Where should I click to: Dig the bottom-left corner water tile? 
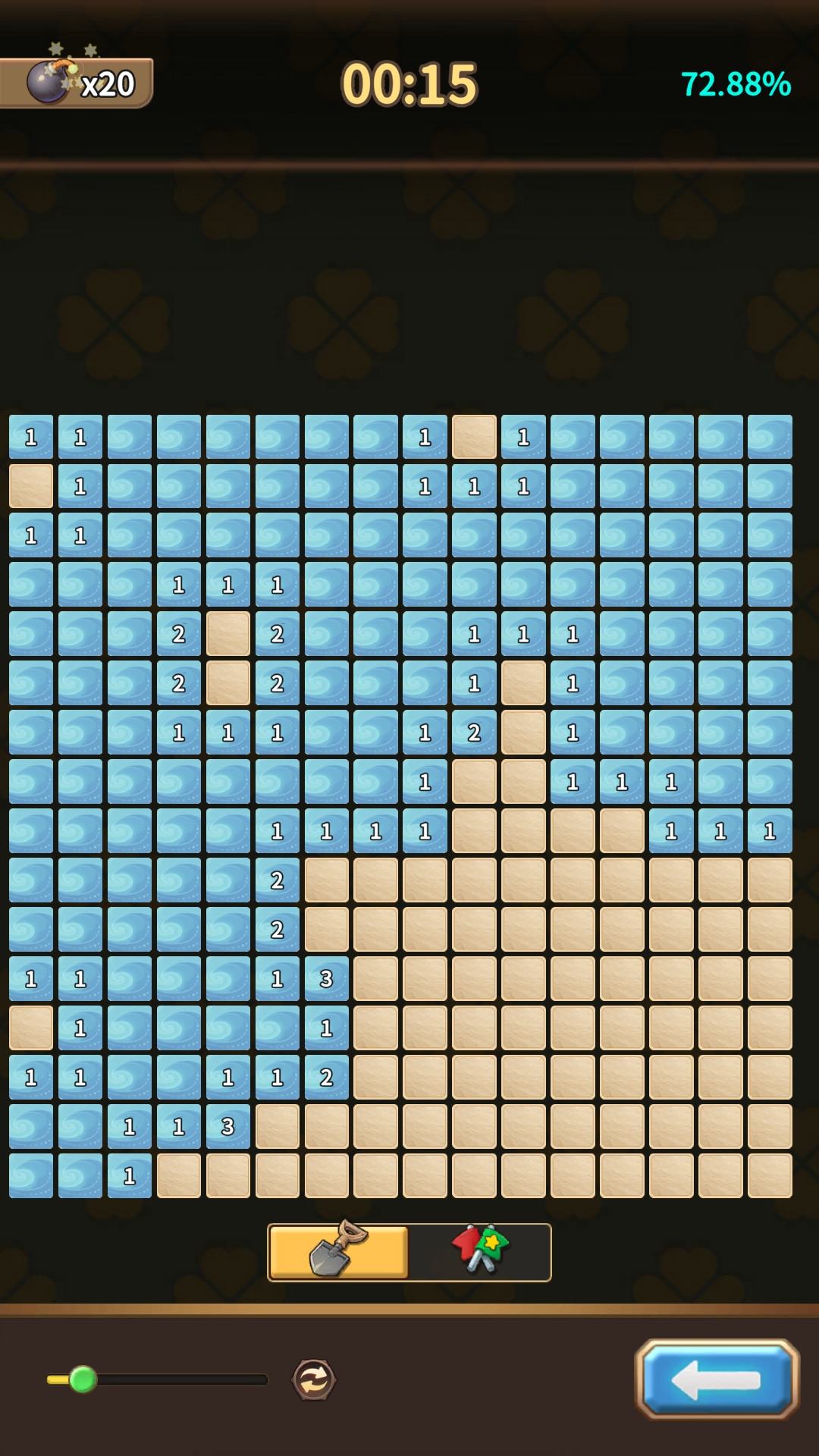pos(31,1176)
